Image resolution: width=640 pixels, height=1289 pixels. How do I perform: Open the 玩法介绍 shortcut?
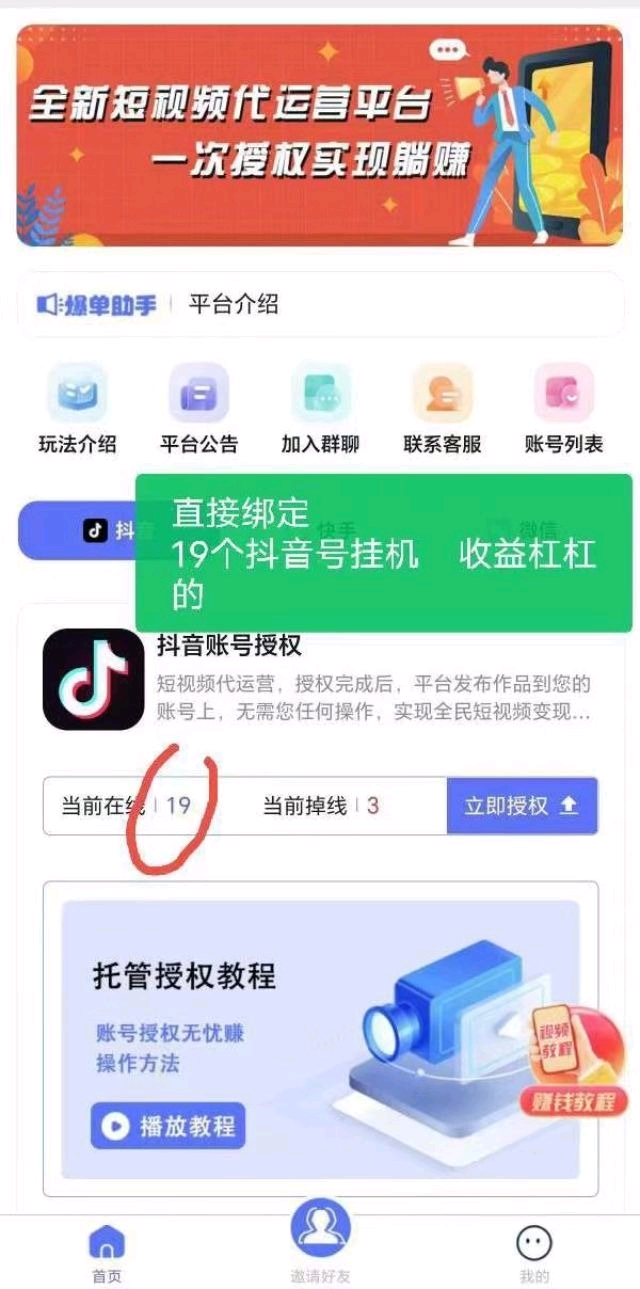77,410
